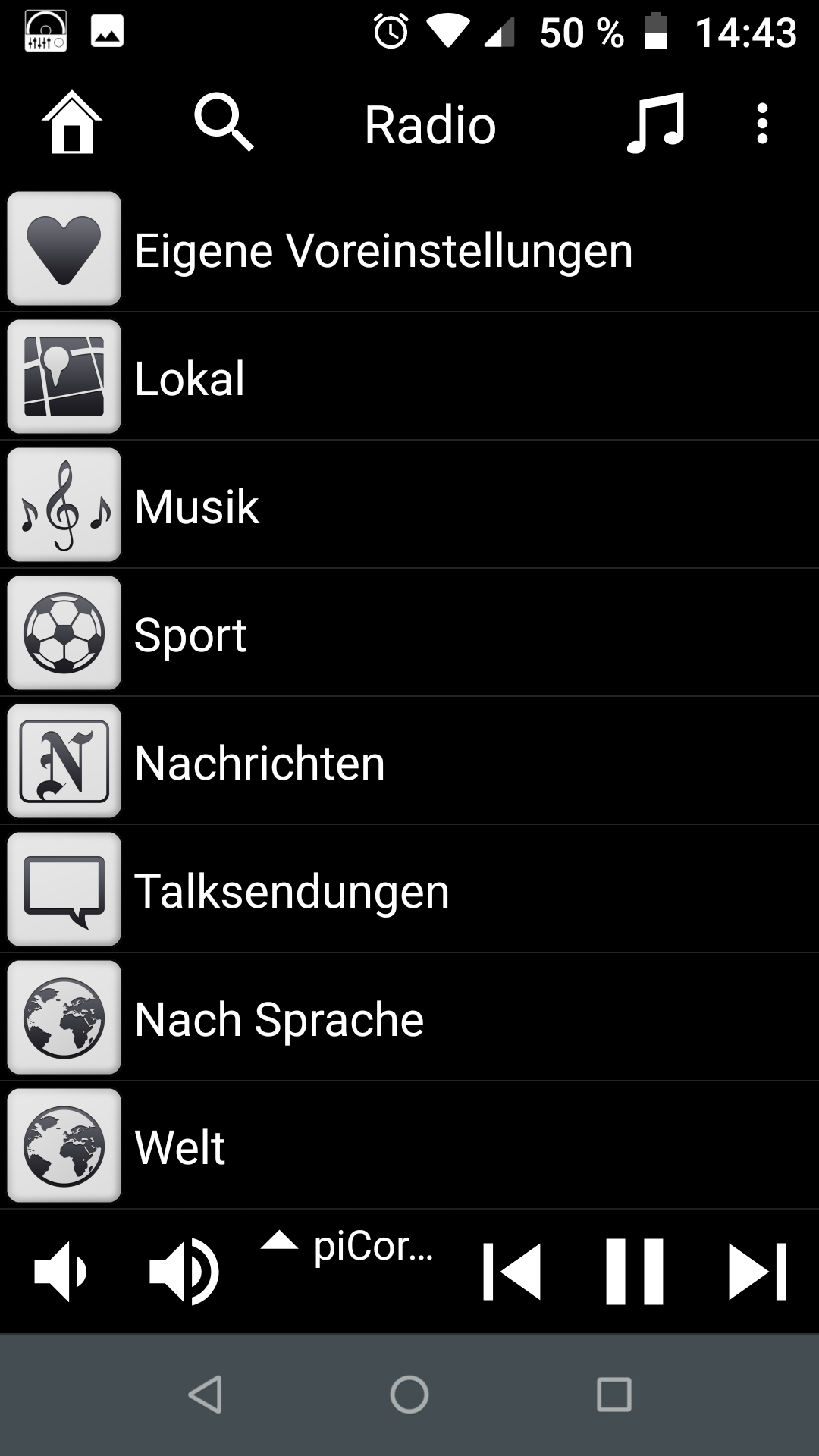819x1456 pixels.
Task: Open the Welt category
Action: 409,1146
